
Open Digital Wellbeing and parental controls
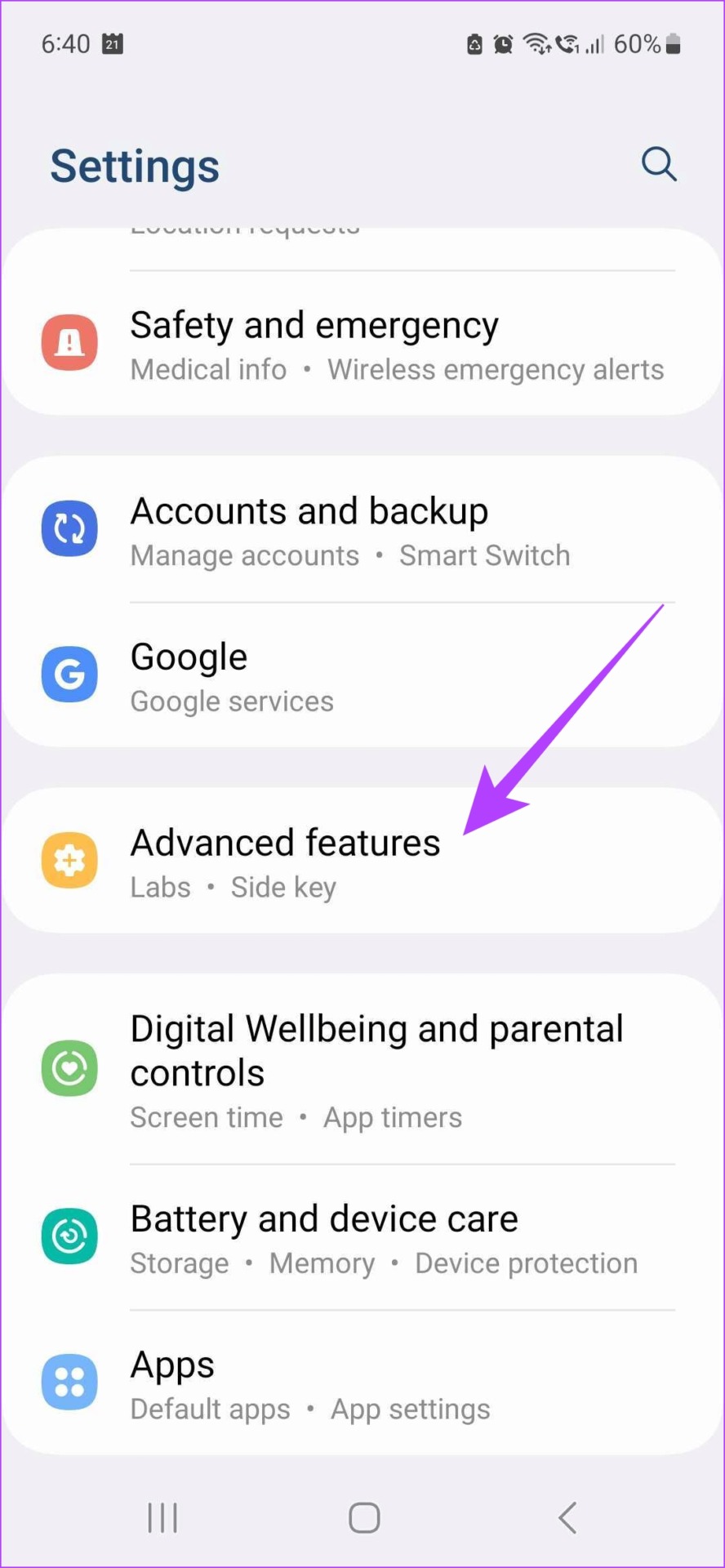(x=362, y=1069)
